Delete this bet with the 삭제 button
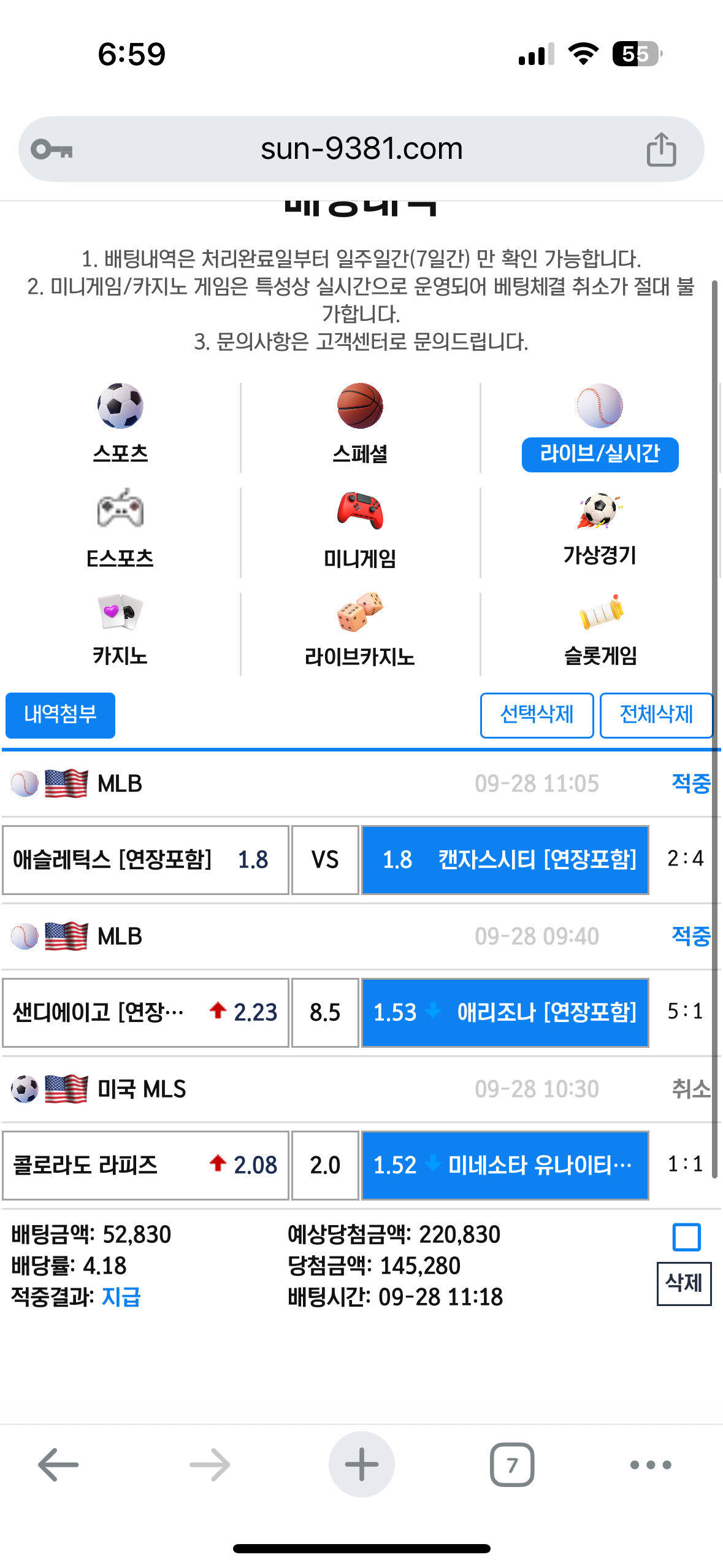The image size is (723, 1568). pyautogui.click(x=684, y=1283)
